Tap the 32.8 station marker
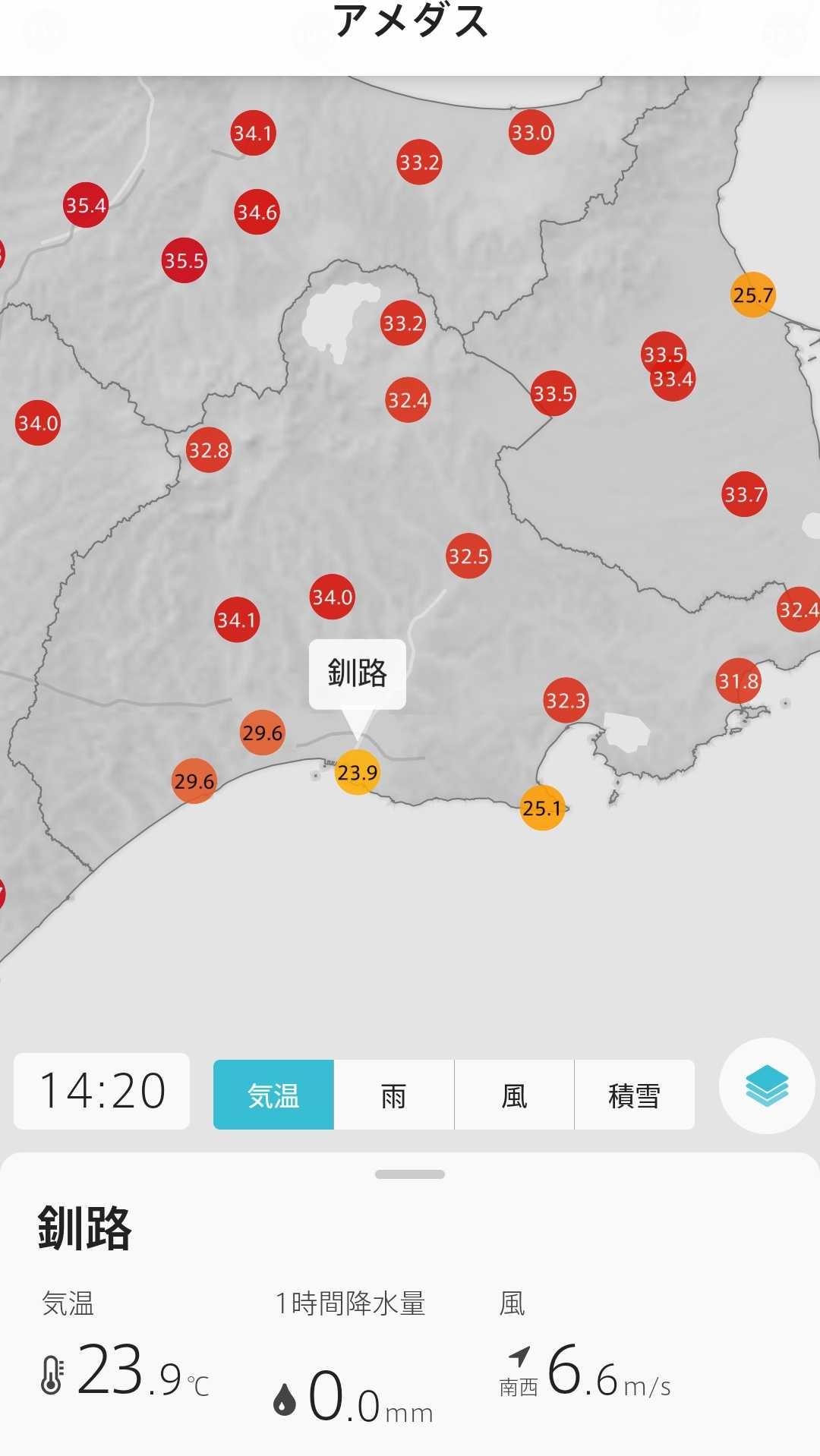 tap(209, 450)
